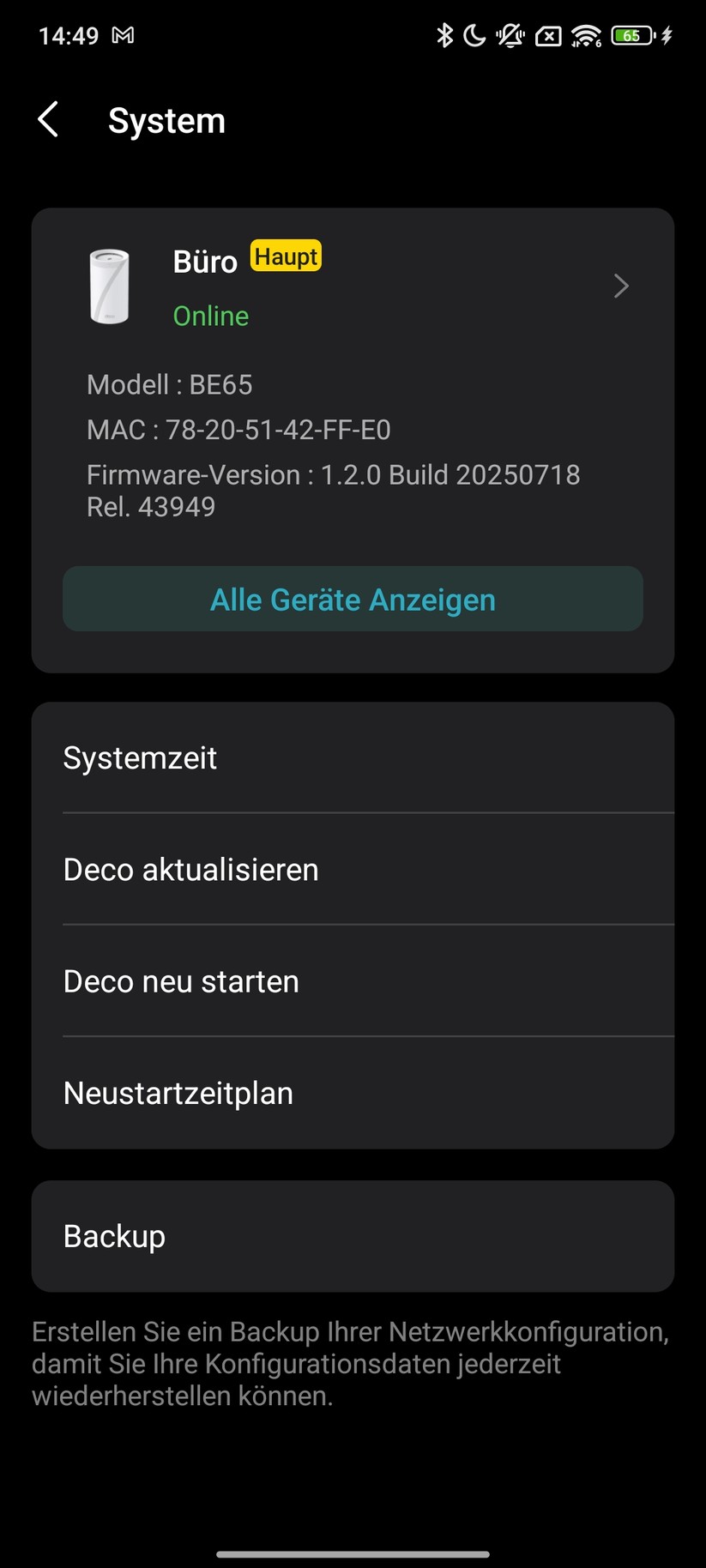Tap the Haupt label next to Büro
The height and width of the screenshot is (1568, 706).
(285, 256)
